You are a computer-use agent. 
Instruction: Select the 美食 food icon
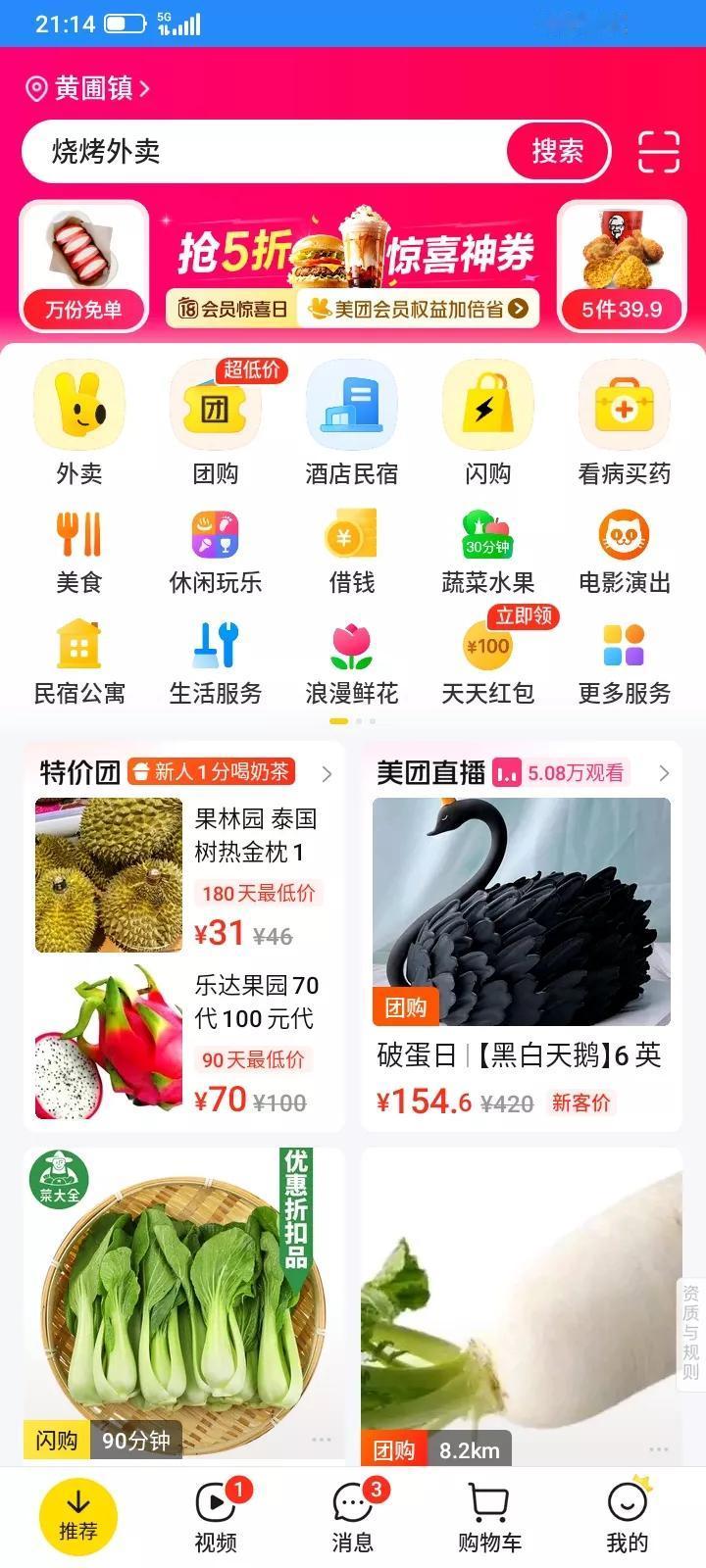[79, 547]
